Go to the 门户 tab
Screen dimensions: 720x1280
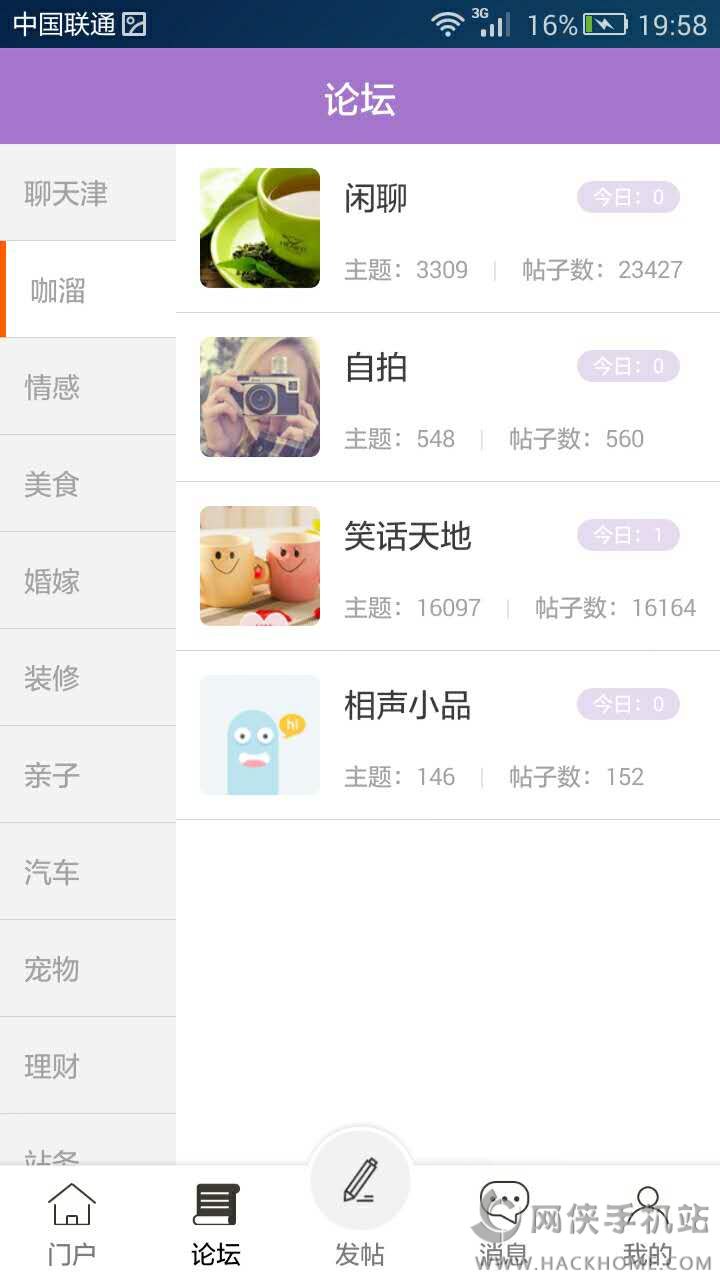[72, 1223]
